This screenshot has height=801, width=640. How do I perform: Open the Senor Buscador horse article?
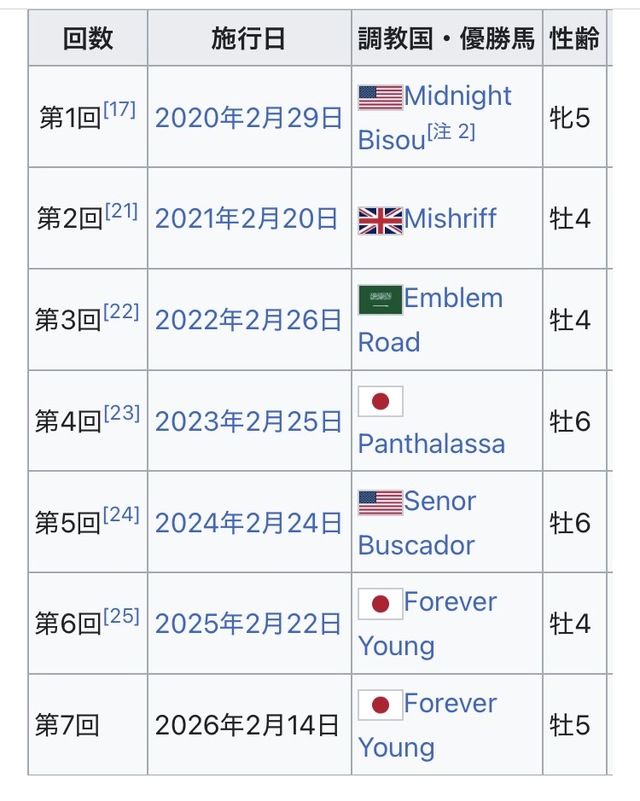pos(440,501)
